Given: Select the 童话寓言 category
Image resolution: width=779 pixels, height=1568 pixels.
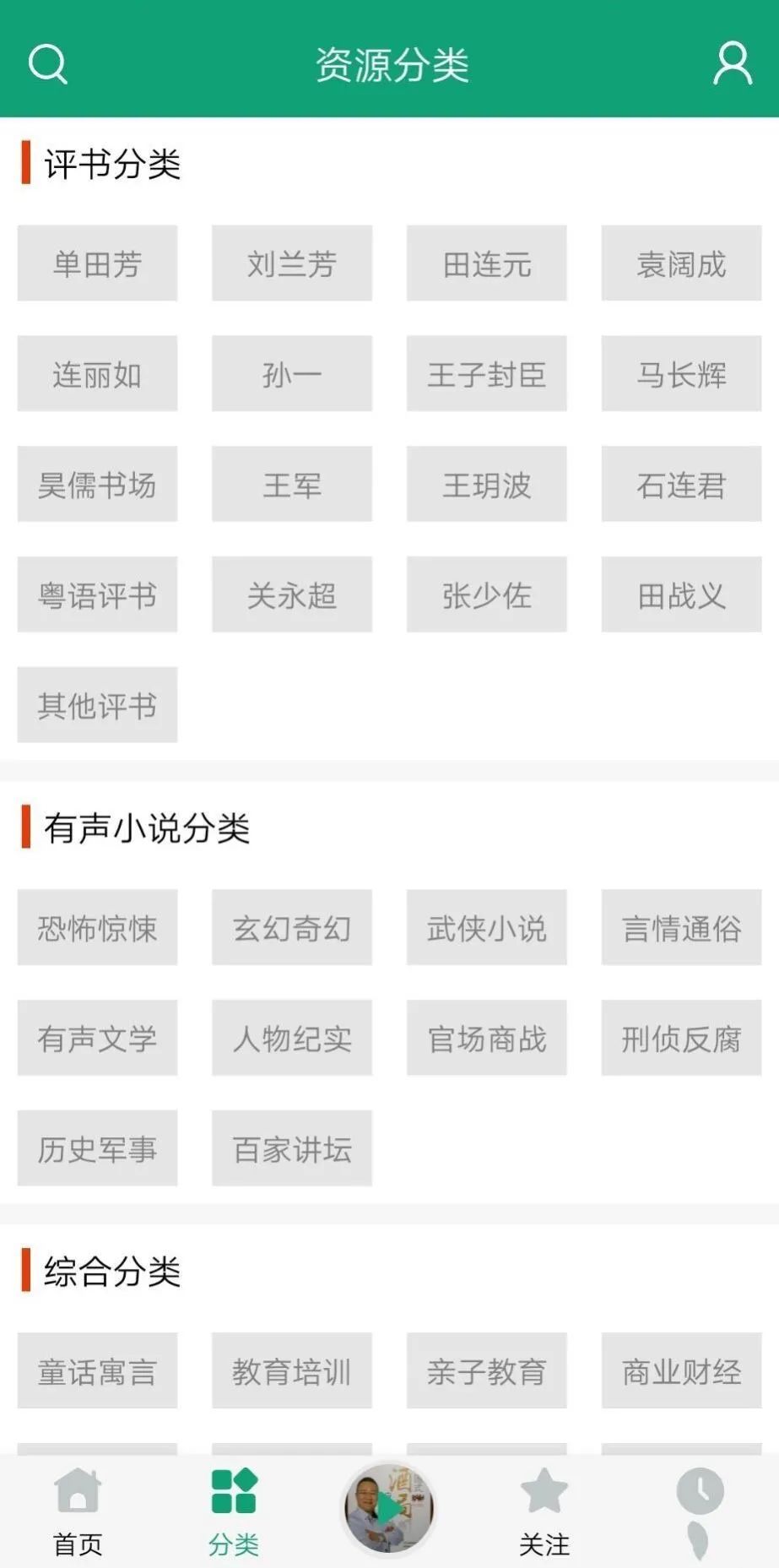Looking at the screenshot, I should [x=96, y=1370].
